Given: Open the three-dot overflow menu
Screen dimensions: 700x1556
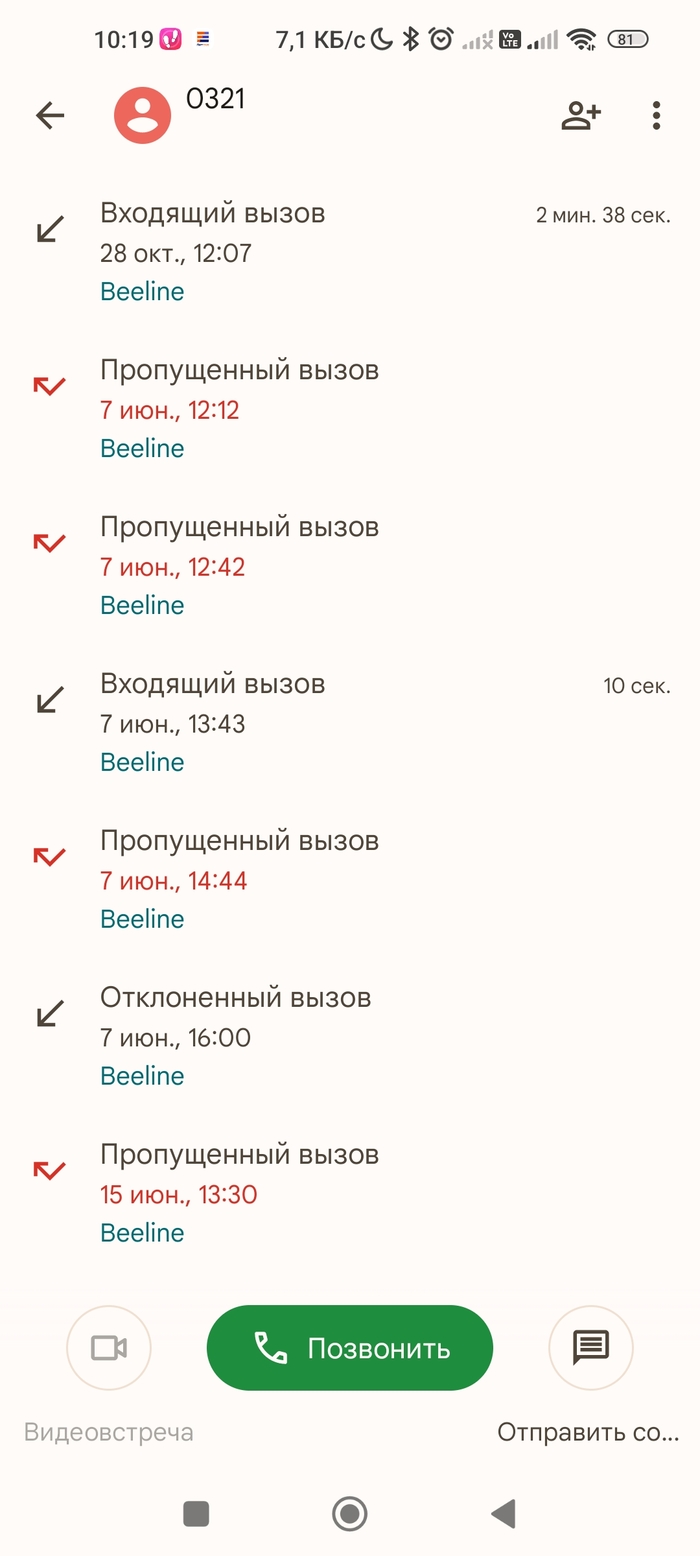Looking at the screenshot, I should pos(656,116).
